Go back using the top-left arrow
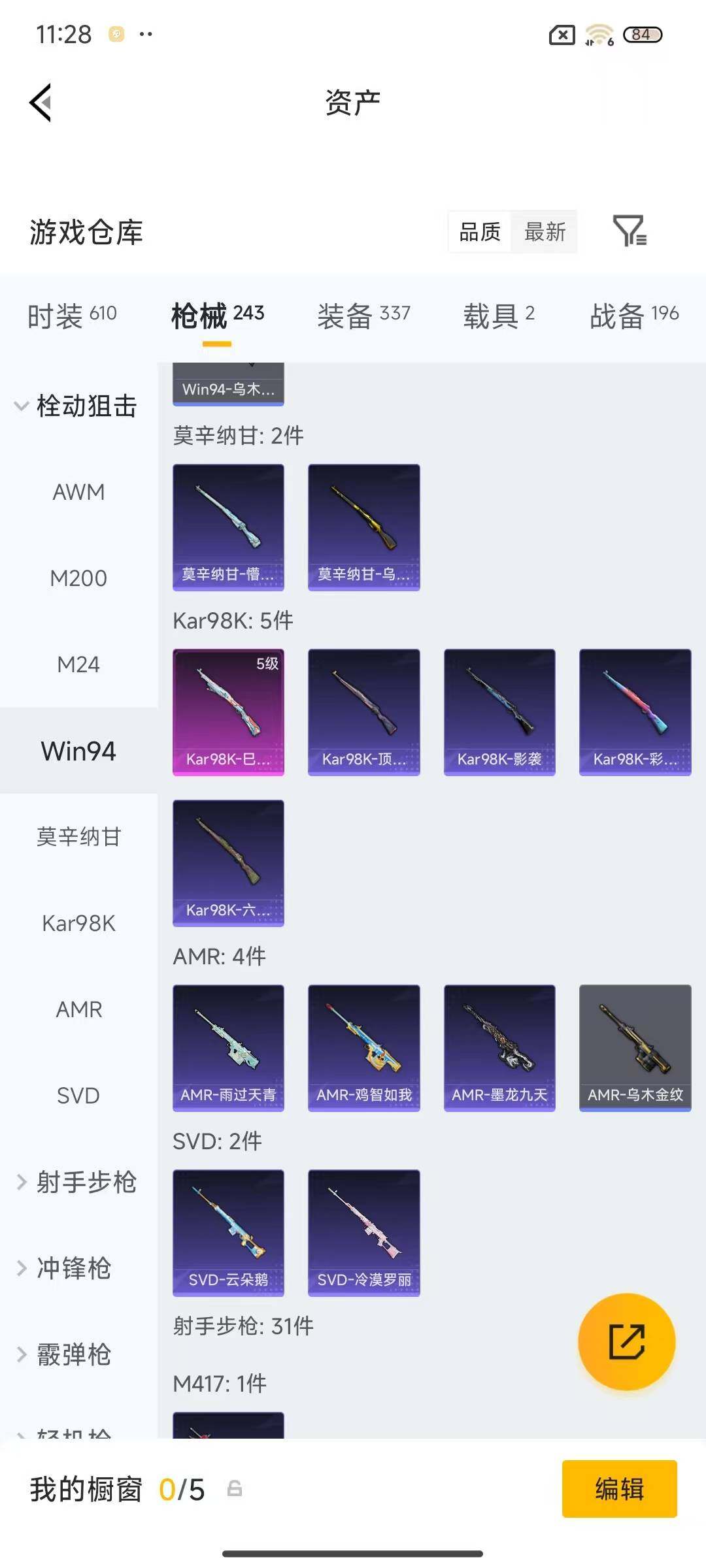 [x=39, y=102]
